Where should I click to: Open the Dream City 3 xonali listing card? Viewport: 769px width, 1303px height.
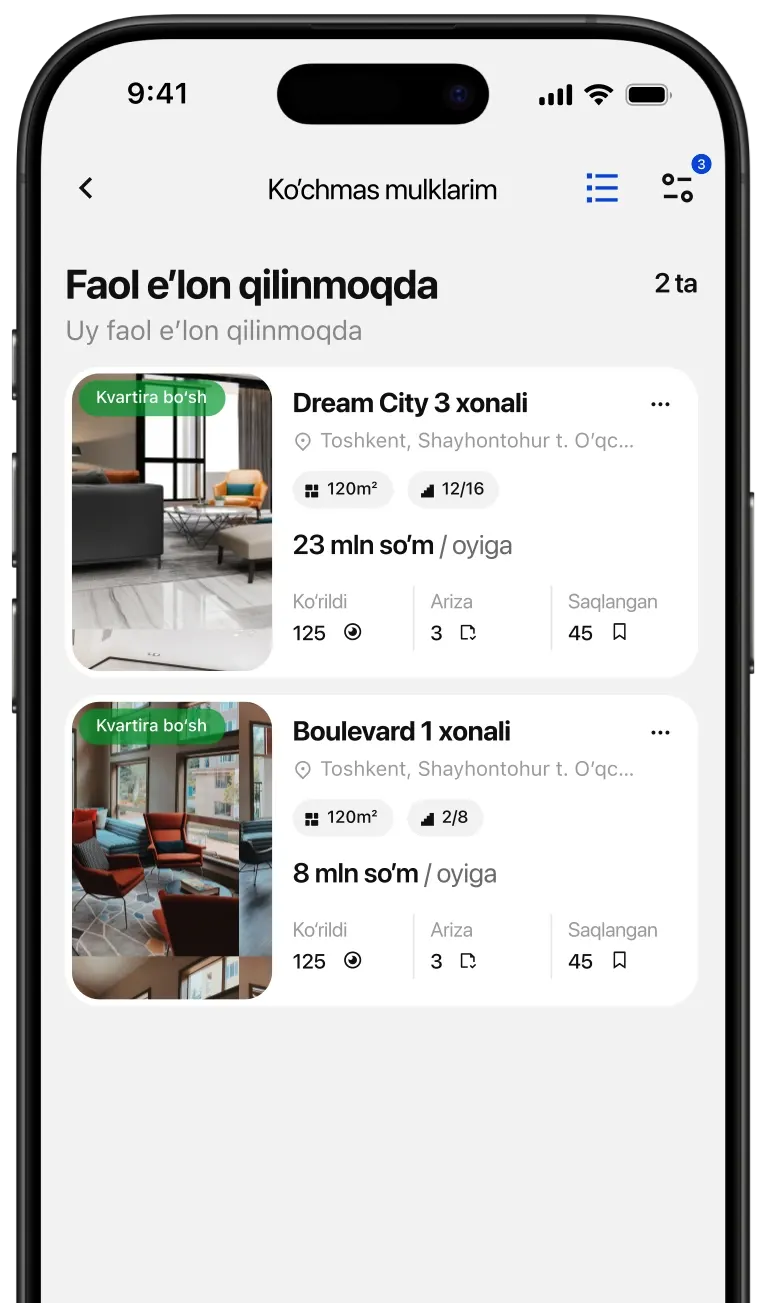point(381,522)
